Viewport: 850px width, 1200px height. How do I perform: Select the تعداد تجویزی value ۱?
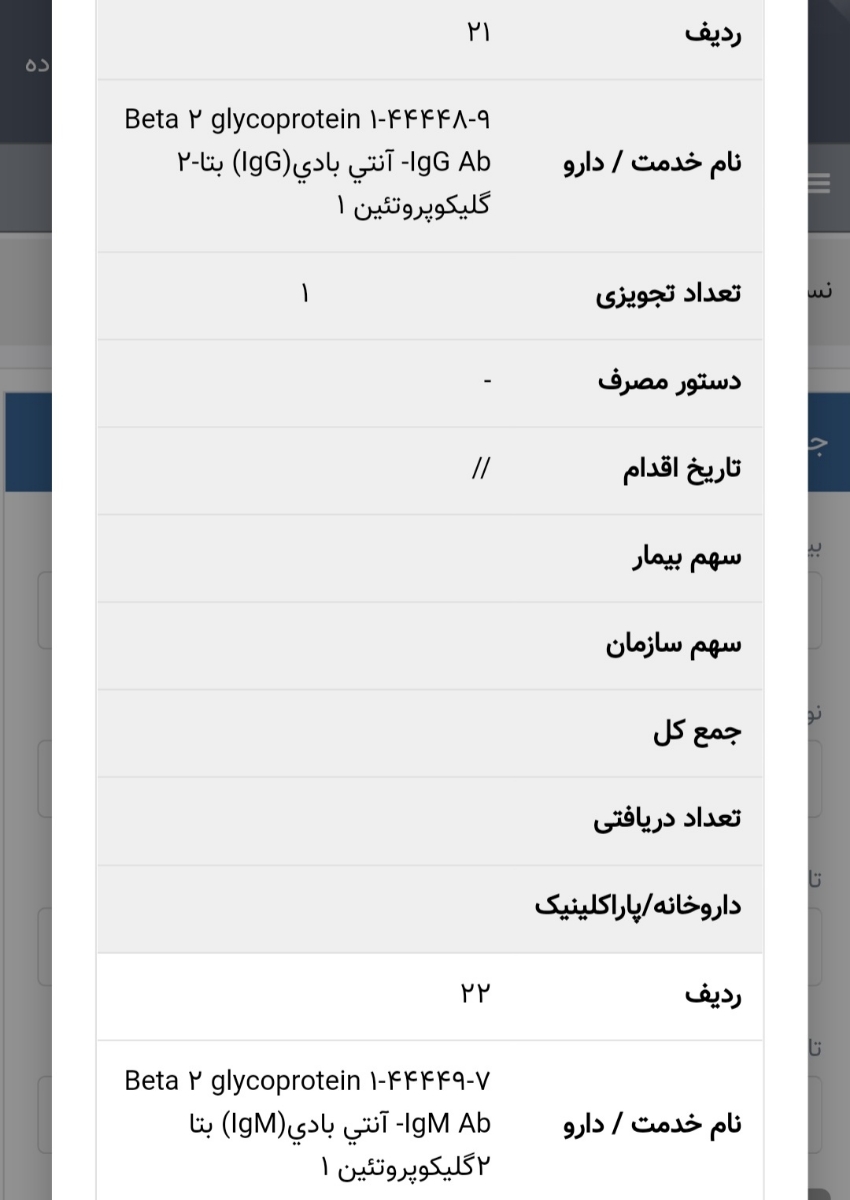pos(305,293)
